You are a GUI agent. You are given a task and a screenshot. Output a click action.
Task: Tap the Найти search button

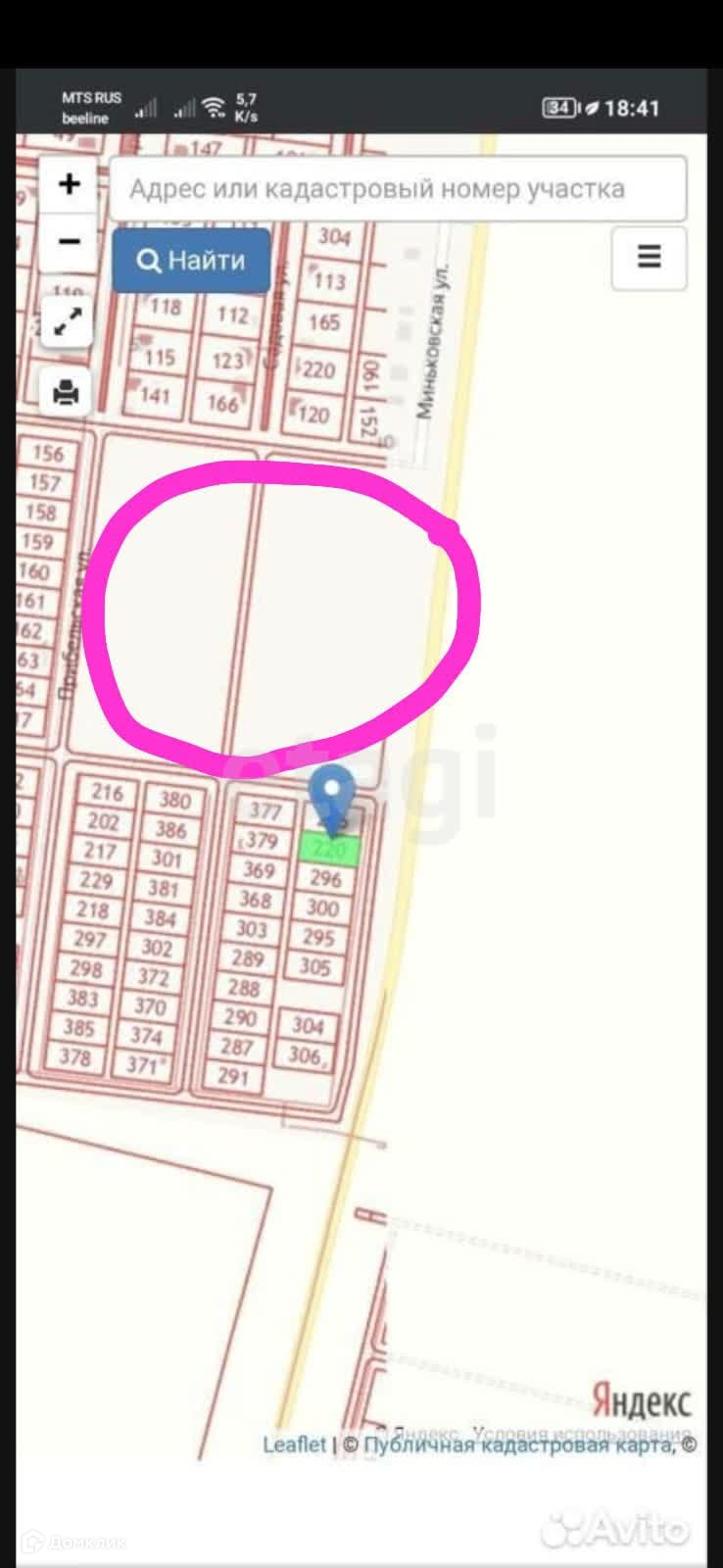[191, 261]
